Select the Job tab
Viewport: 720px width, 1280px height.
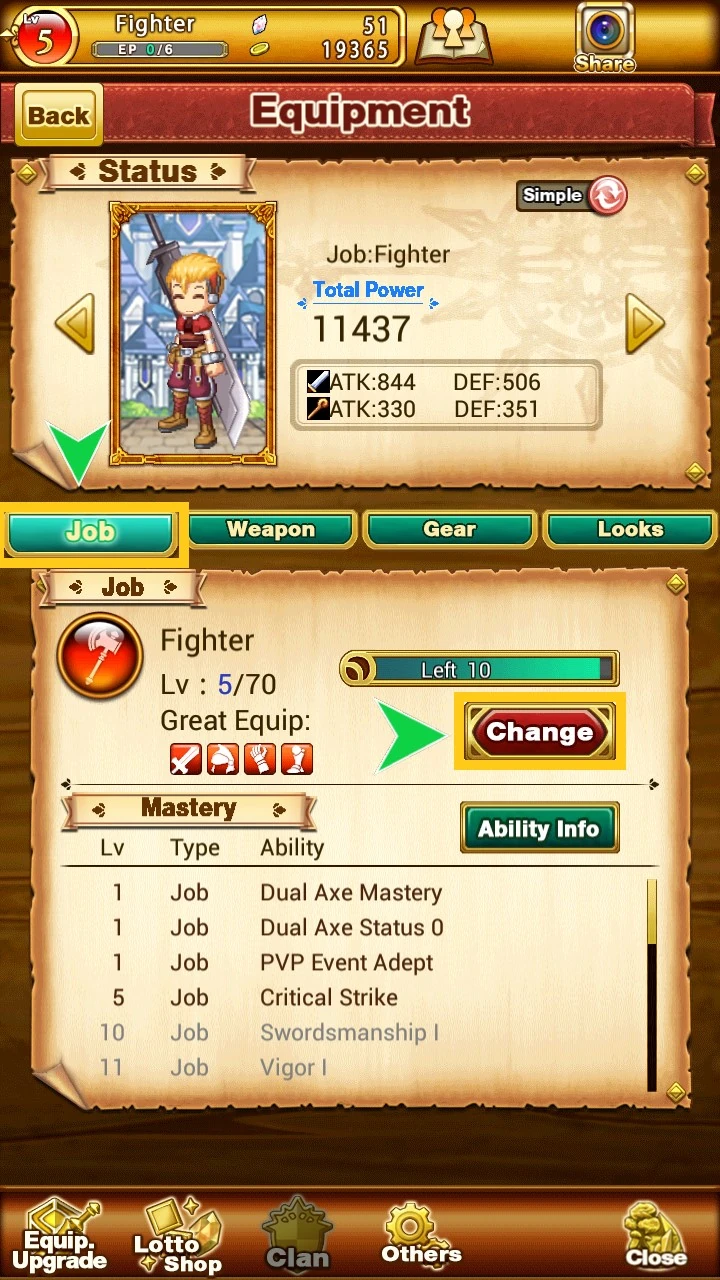[91, 532]
